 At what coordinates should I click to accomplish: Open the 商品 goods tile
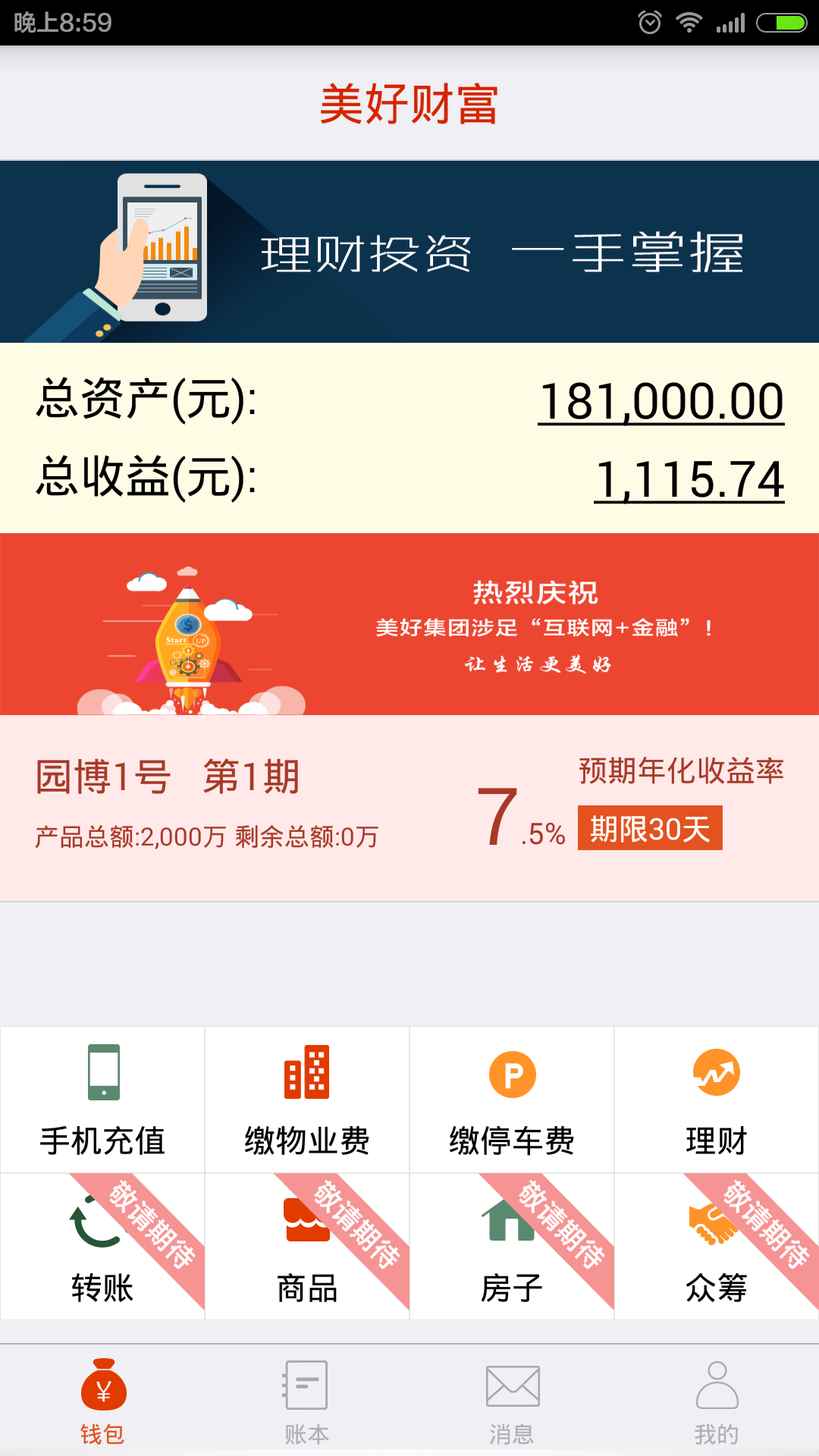[307, 1247]
